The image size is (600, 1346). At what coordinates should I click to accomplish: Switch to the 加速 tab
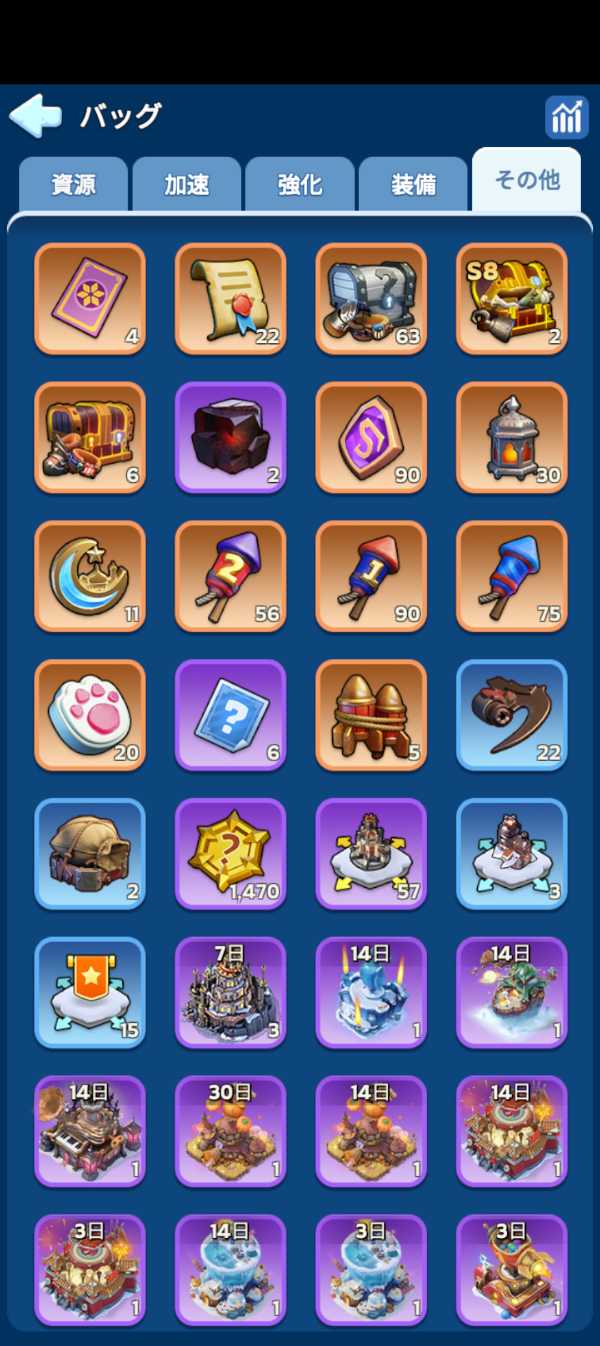pyautogui.click(x=186, y=184)
